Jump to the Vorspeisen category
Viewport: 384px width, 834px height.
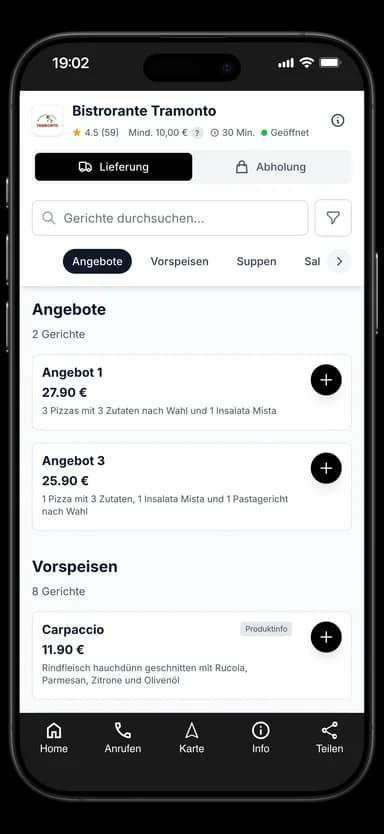pos(179,262)
